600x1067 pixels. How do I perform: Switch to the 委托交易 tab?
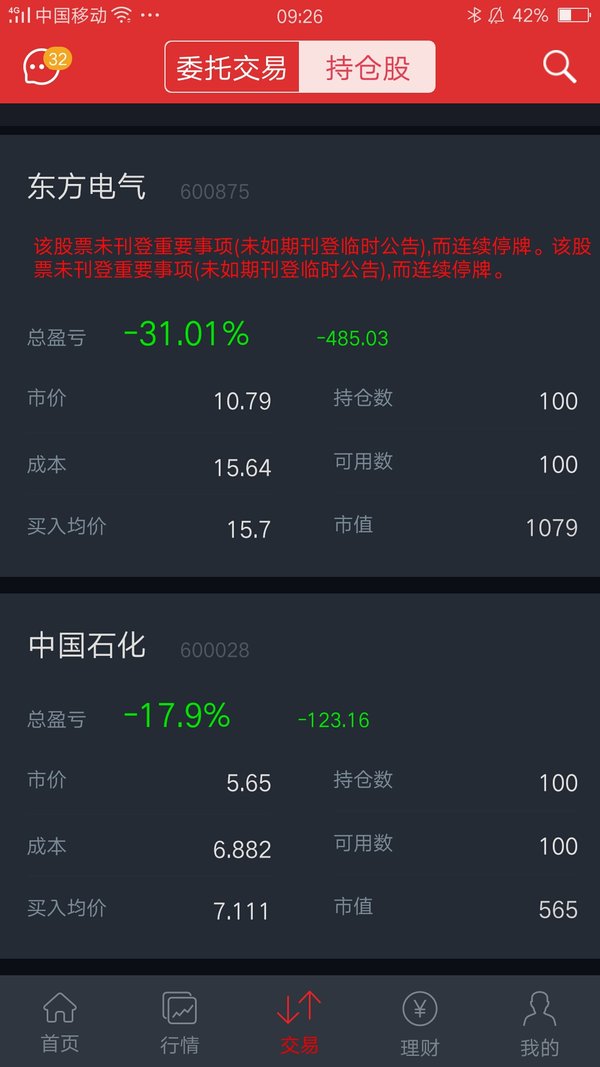click(x=232, y=67)
